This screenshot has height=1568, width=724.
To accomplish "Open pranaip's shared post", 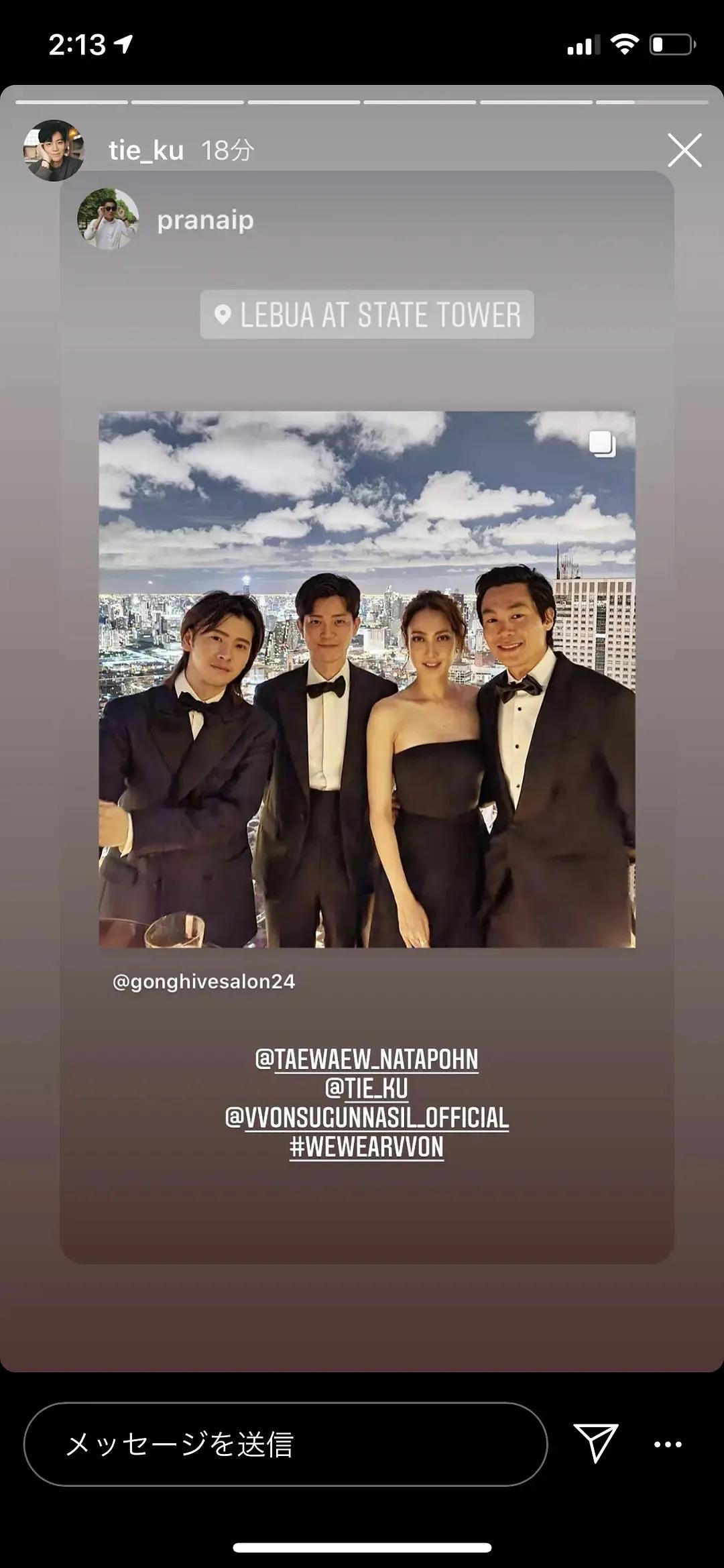I will 367,679.
